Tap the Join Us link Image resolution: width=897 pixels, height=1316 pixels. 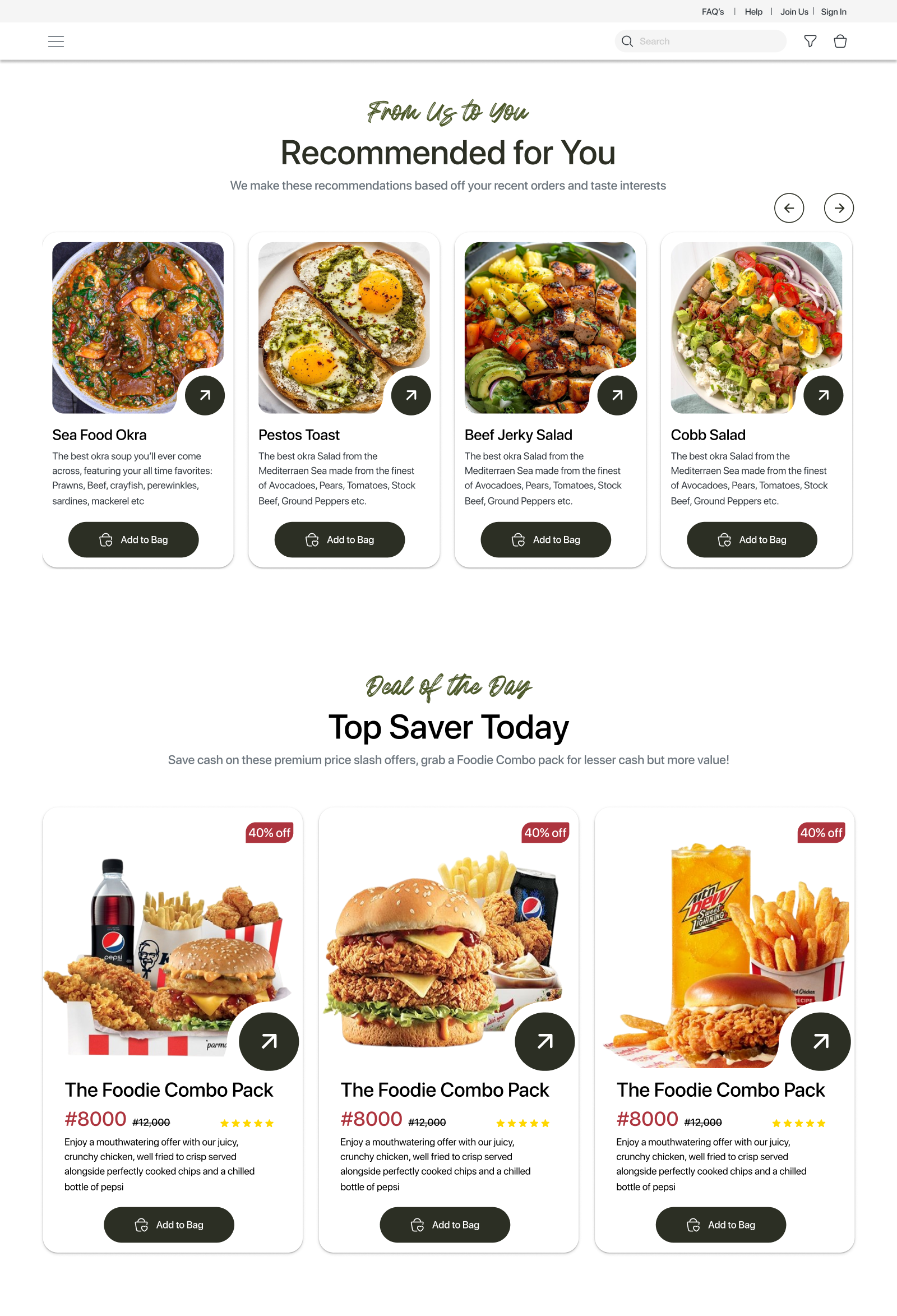[x=794, y=12]
